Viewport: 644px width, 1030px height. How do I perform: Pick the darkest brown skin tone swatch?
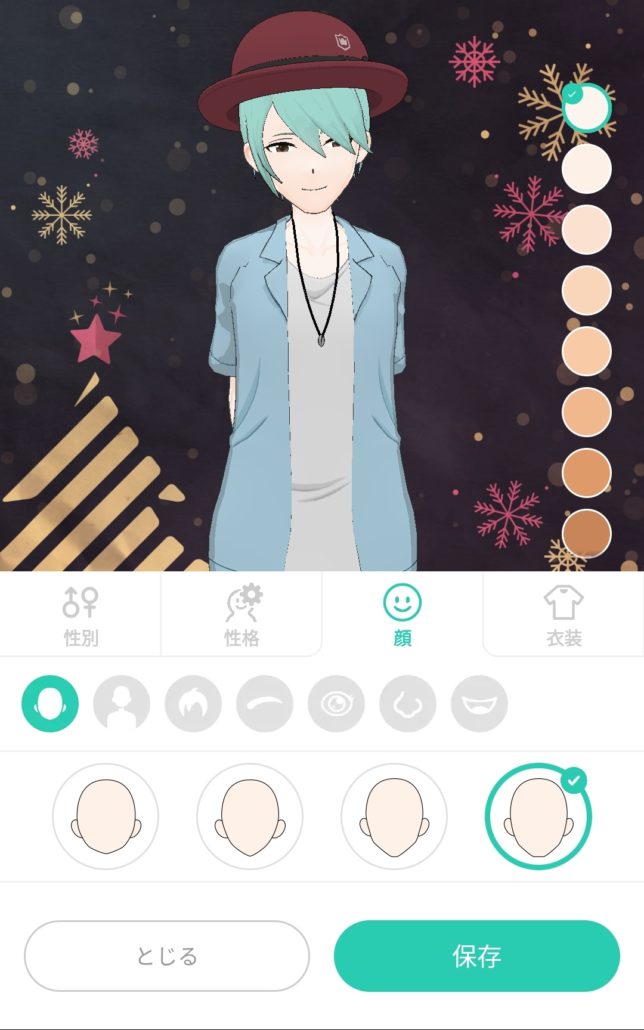587,534
